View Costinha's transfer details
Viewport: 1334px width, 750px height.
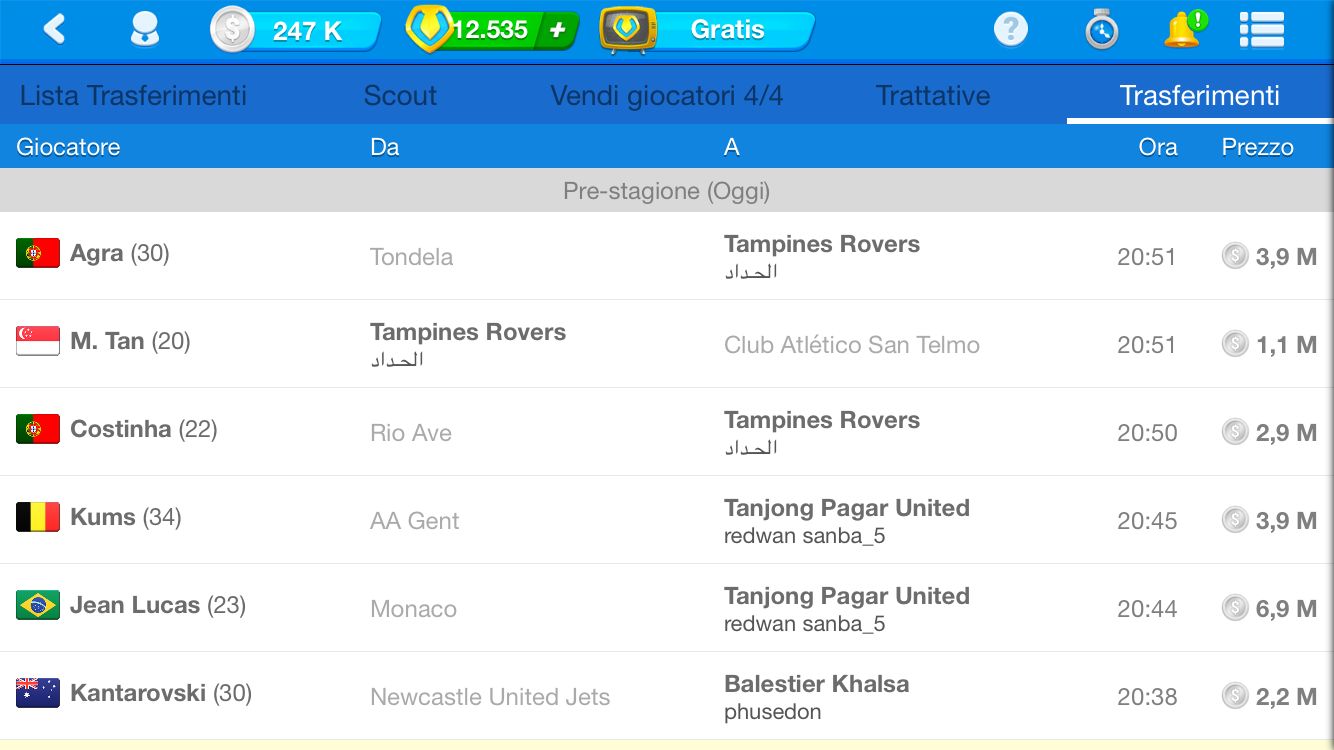[x=666, y=432]
